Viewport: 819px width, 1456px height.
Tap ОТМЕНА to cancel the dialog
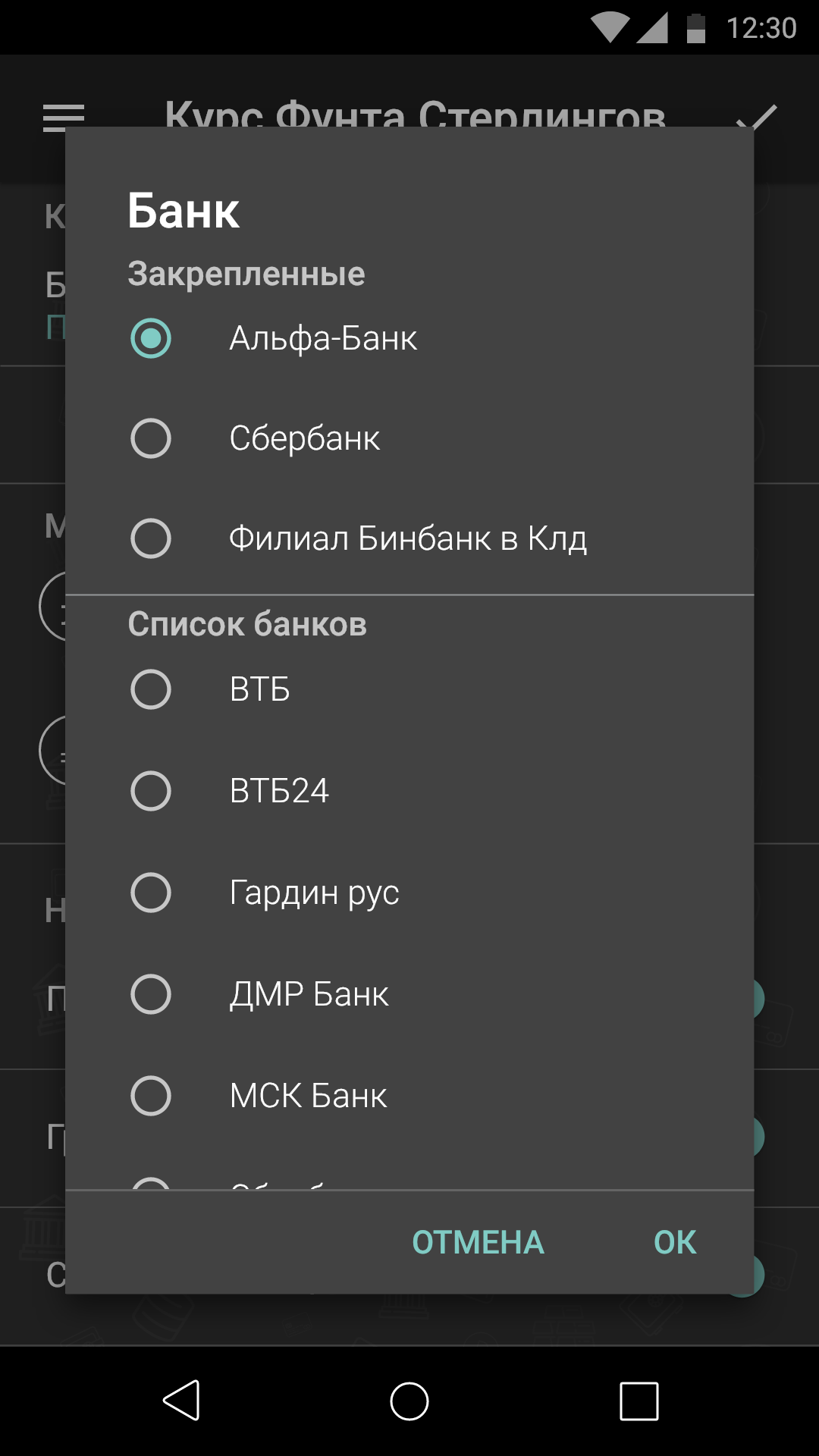(x=478, y=1242)
